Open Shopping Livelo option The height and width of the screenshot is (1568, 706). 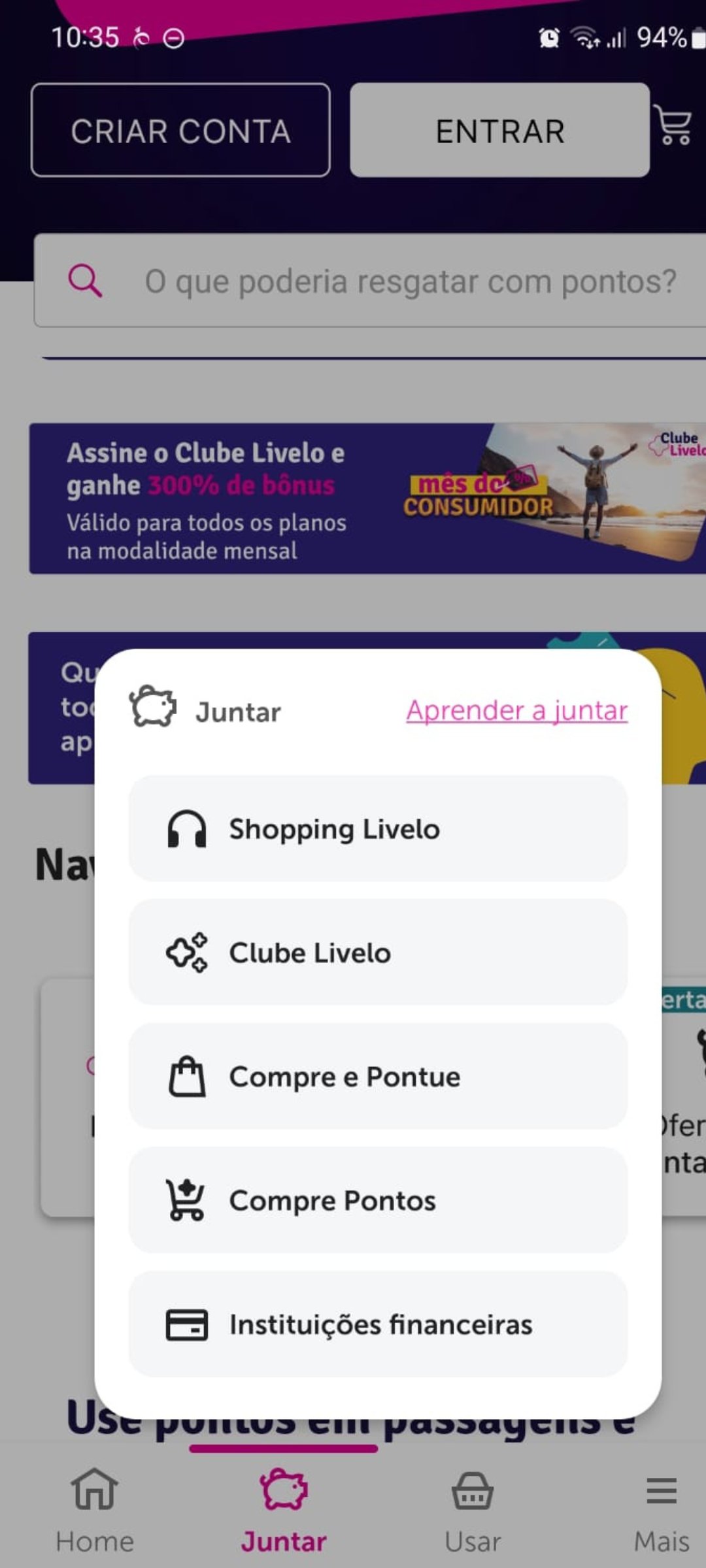(x=378, y=828)
